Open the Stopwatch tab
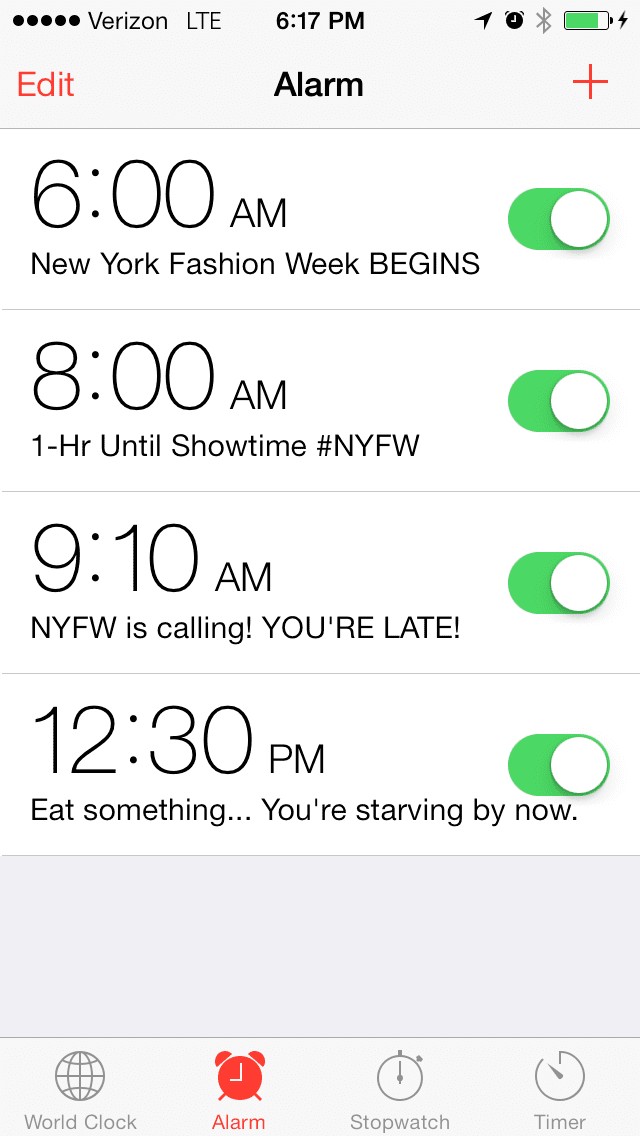Screen dimensions: 640x1136 click(400, 1089)
